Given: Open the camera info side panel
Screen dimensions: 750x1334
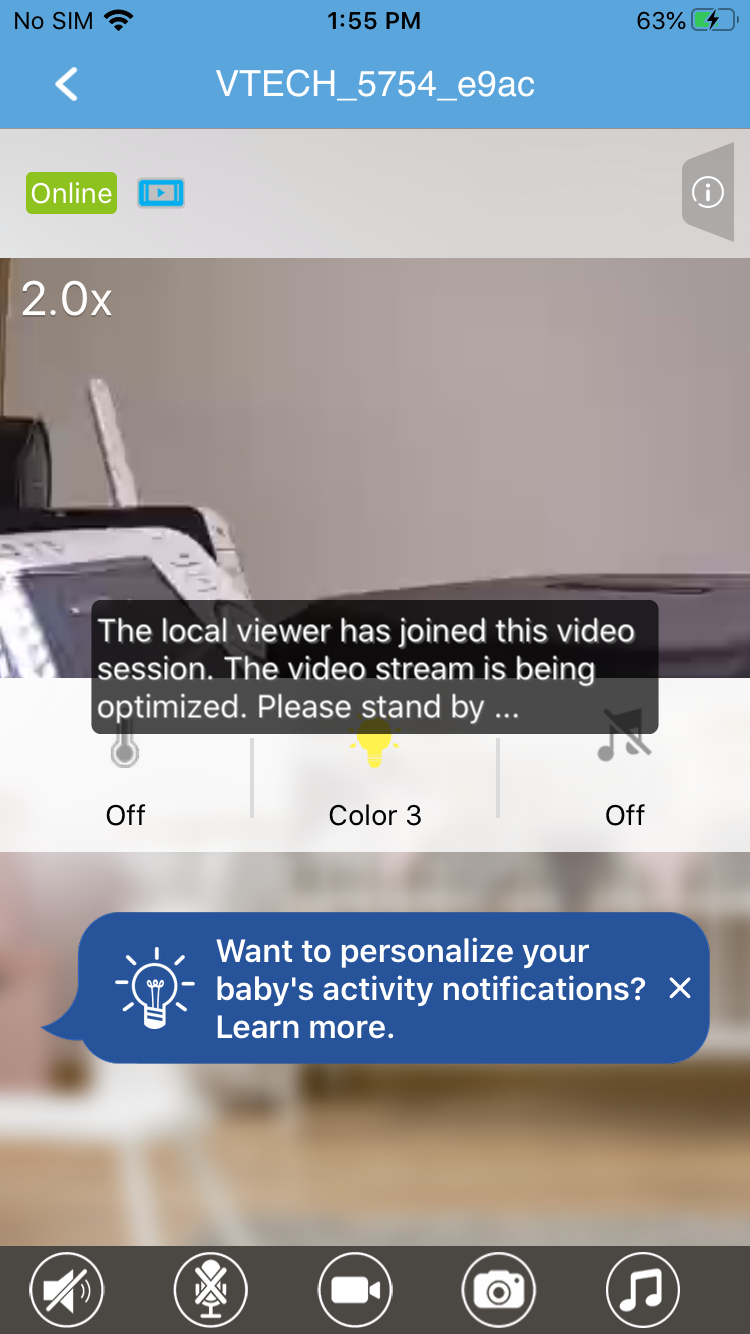Looking at the screenshot, I should click(708, 192).
